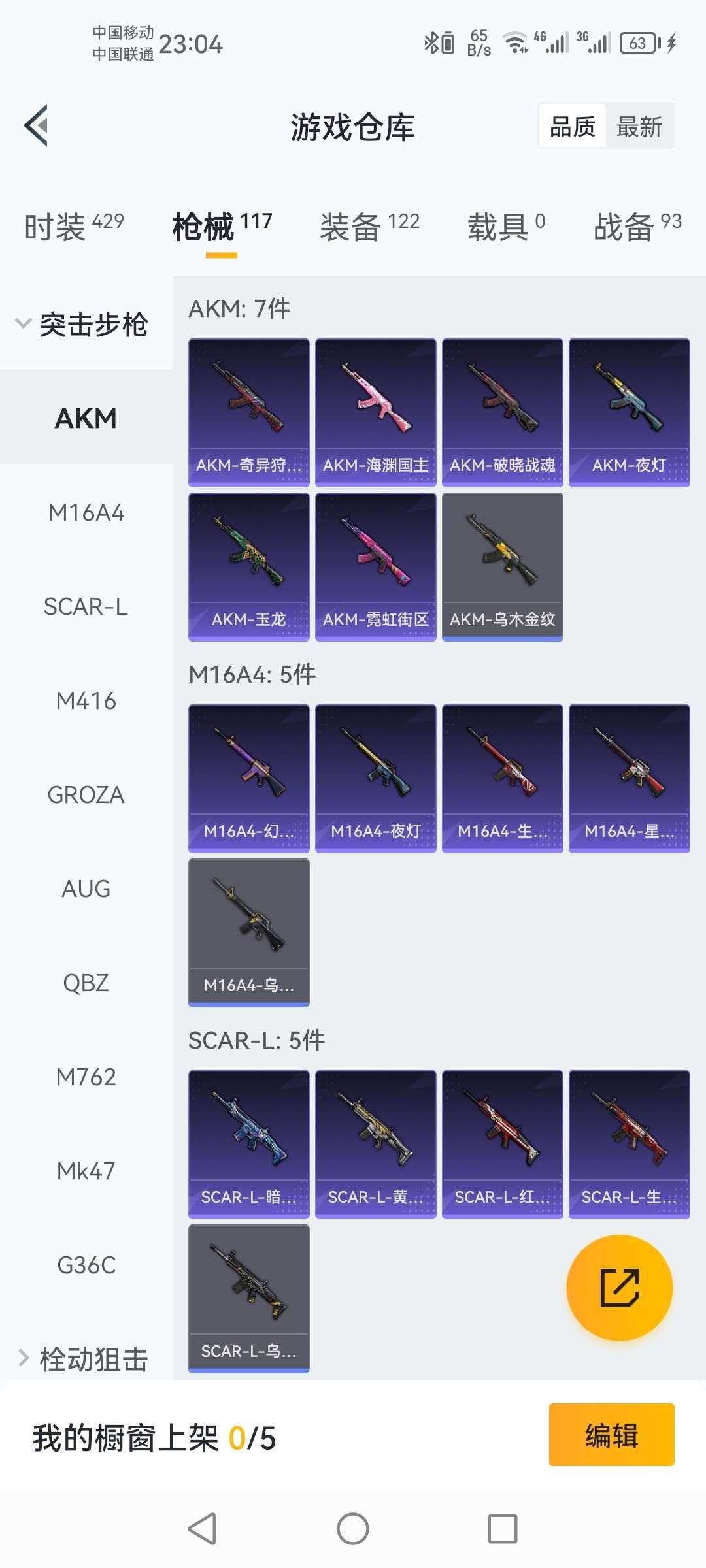Select M416 in the weapon sidebar
The width and height of the screenshot is (706, 1568).
coord(86,701)
